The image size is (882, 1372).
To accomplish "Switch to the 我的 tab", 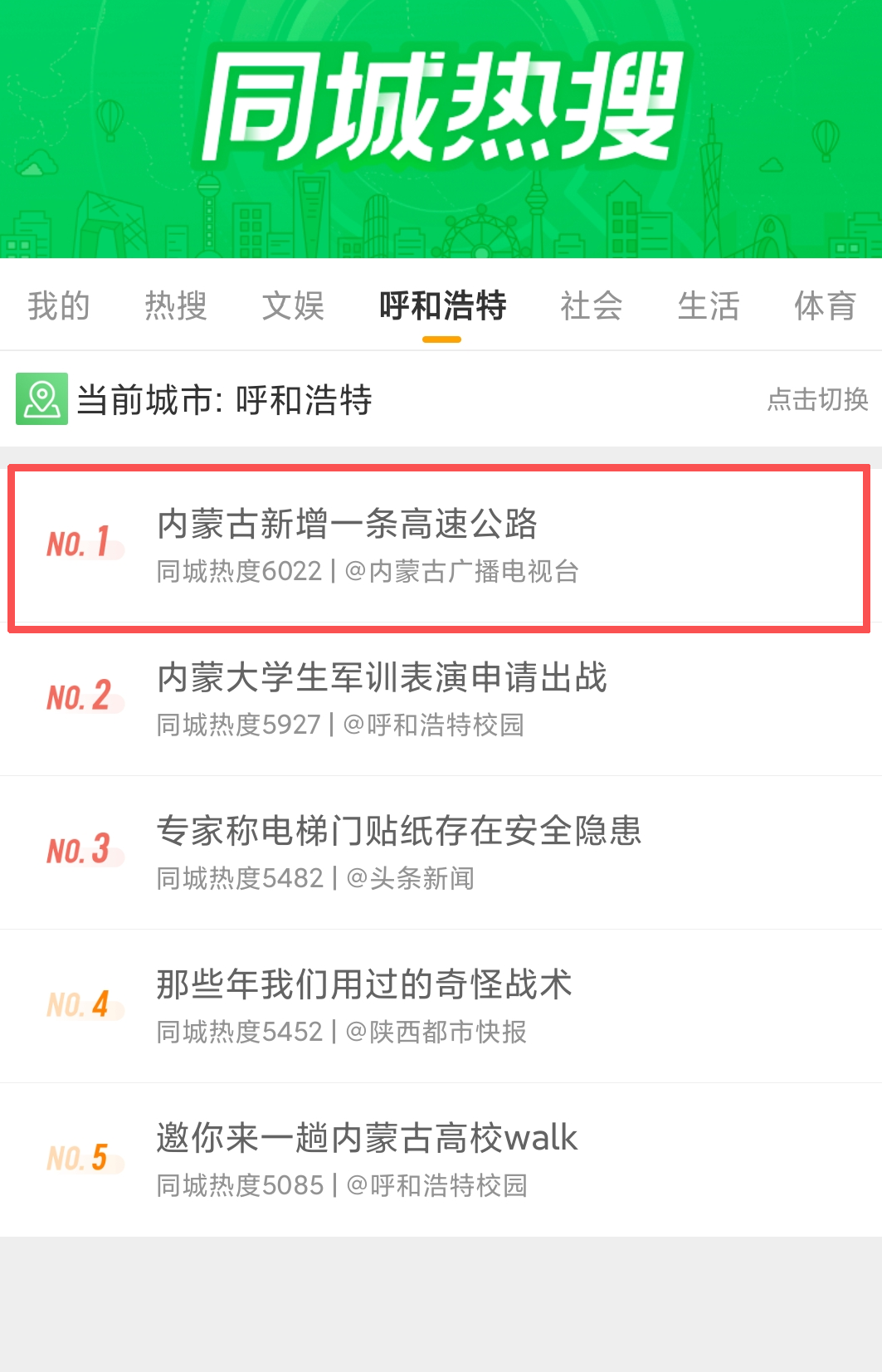I will pyautogui.click(x=58, y=305).
